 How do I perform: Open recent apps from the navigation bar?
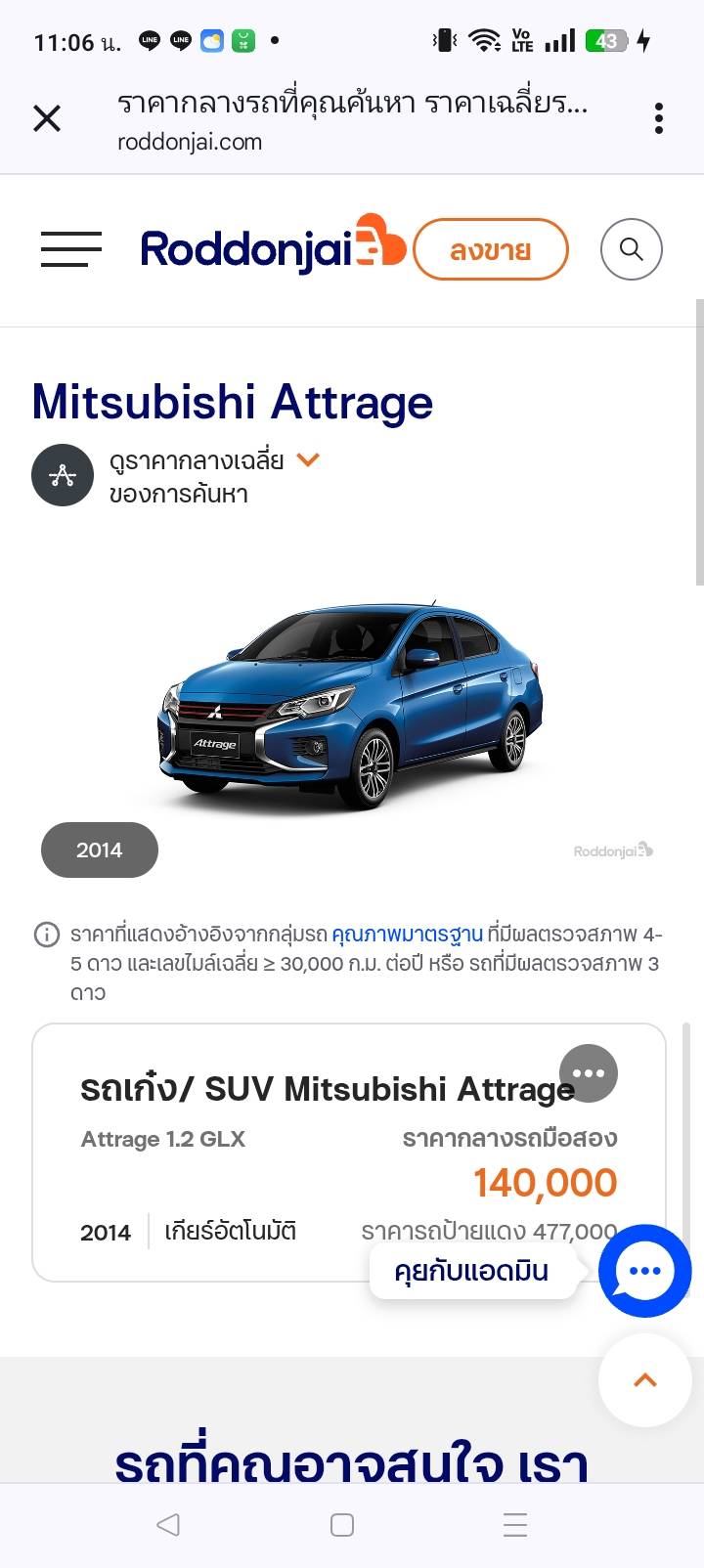[x=514, y=1524]
